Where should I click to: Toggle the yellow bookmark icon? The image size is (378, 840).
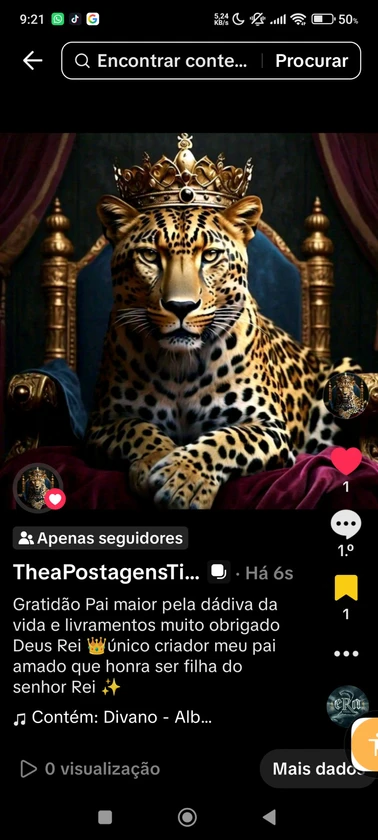(x=346, y=588)
